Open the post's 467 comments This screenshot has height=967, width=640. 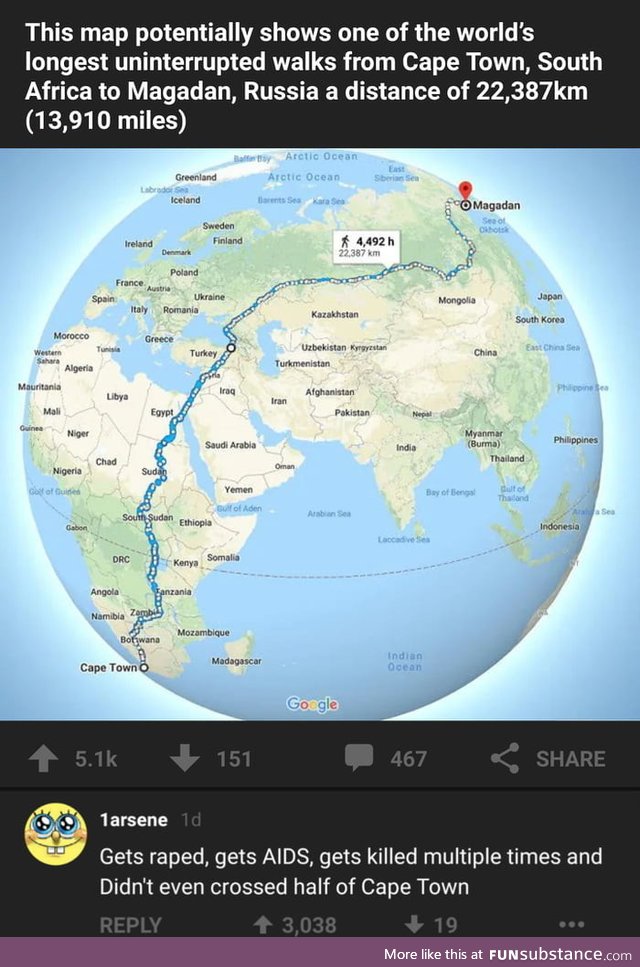(x=360, y=759)
